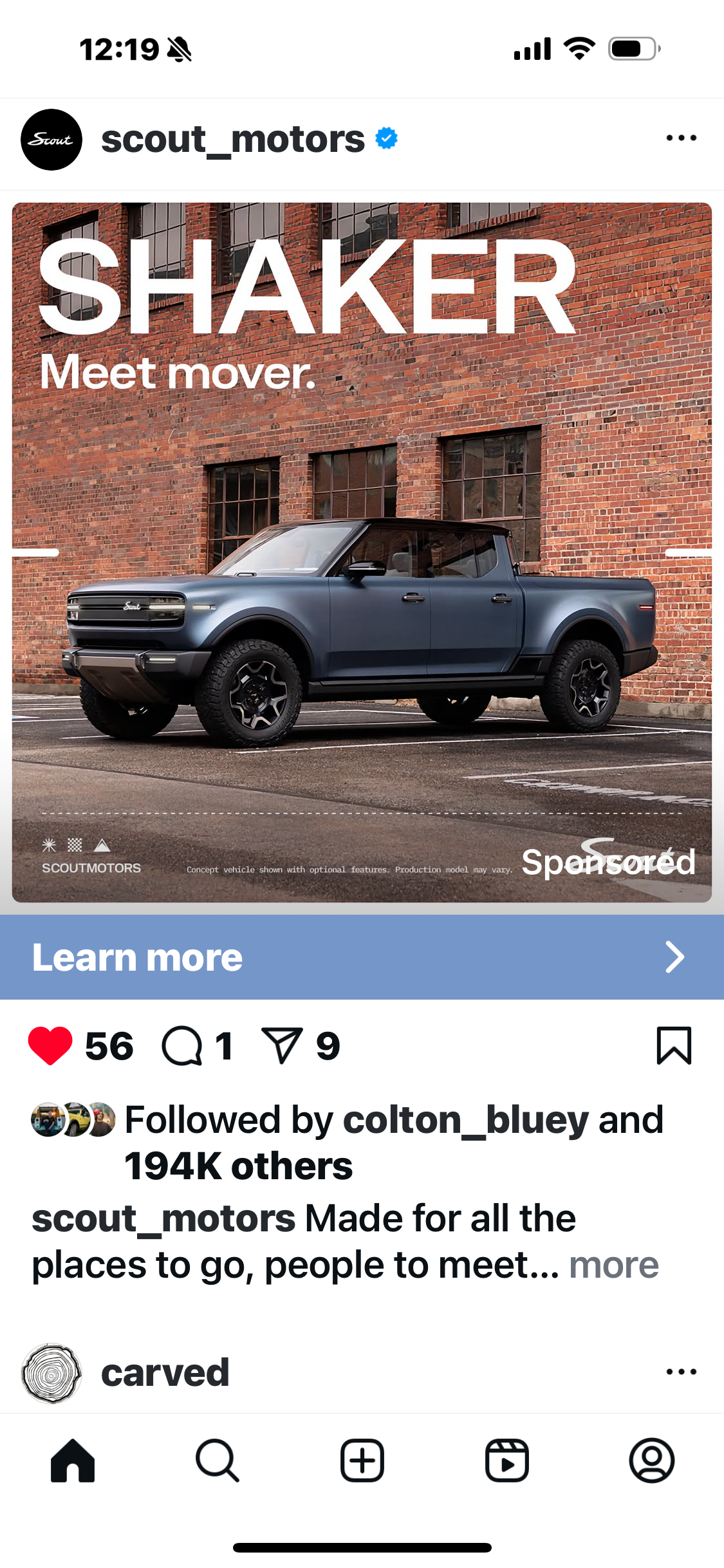Create a new post
724x1568 pixels.
tap(362, 1461)
